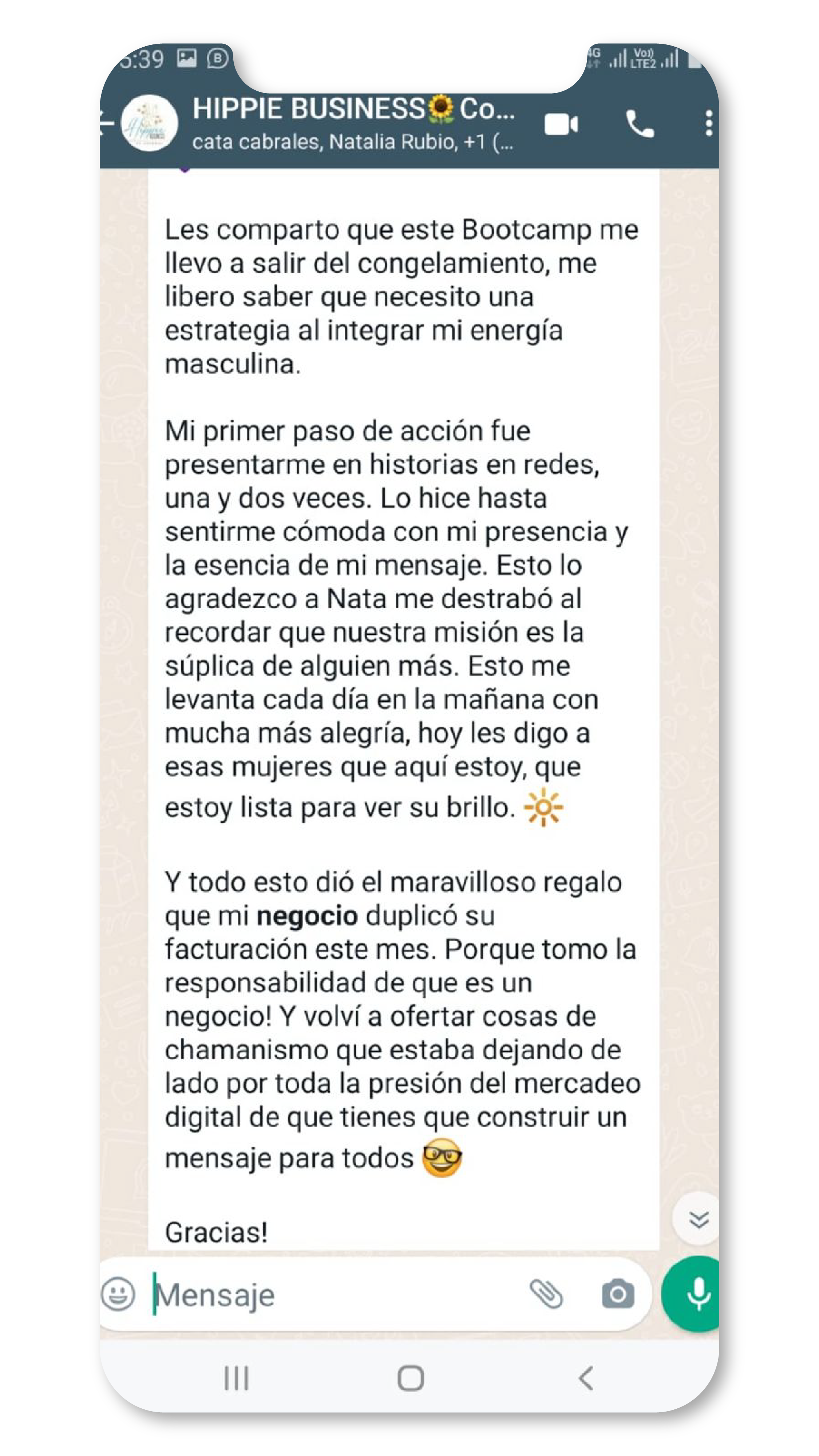Open the chat overflow menu
The image size is (819, 1456).
pyautogui.click(x=708, y=124)
